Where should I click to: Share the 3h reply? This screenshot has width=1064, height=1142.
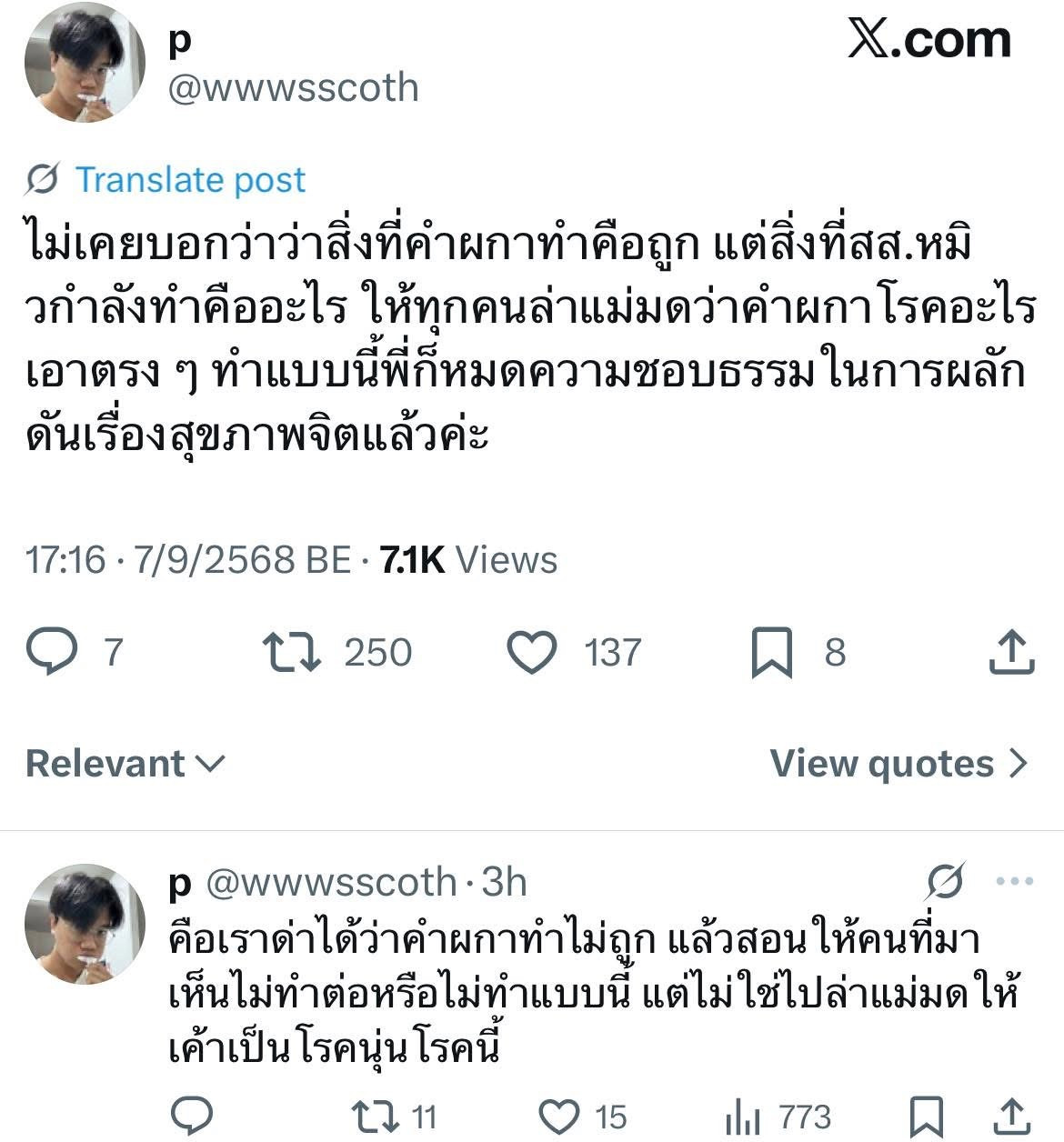(1011, 1116)
